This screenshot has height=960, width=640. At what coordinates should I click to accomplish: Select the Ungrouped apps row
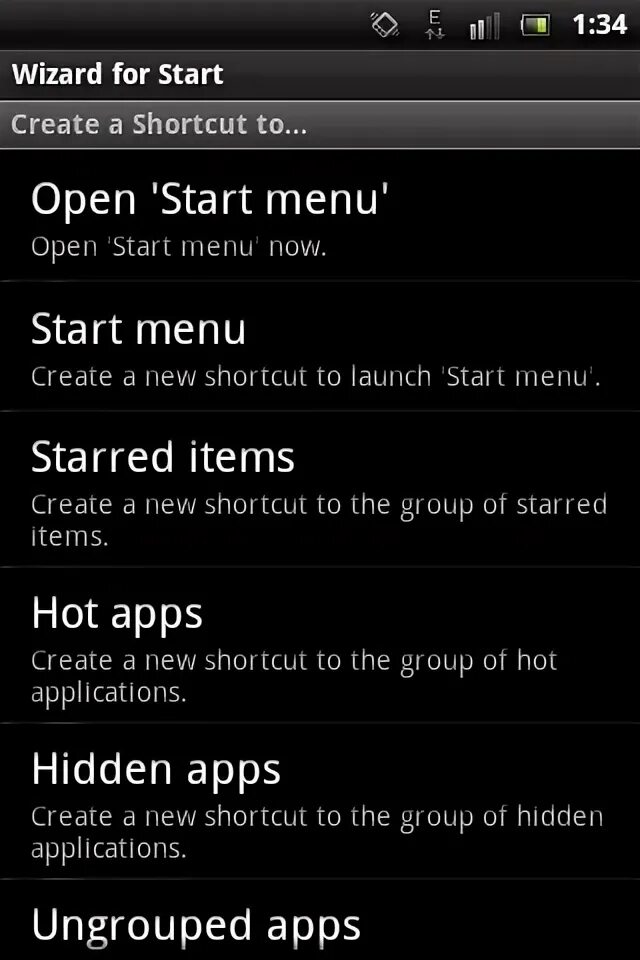(x=320, y=923)
